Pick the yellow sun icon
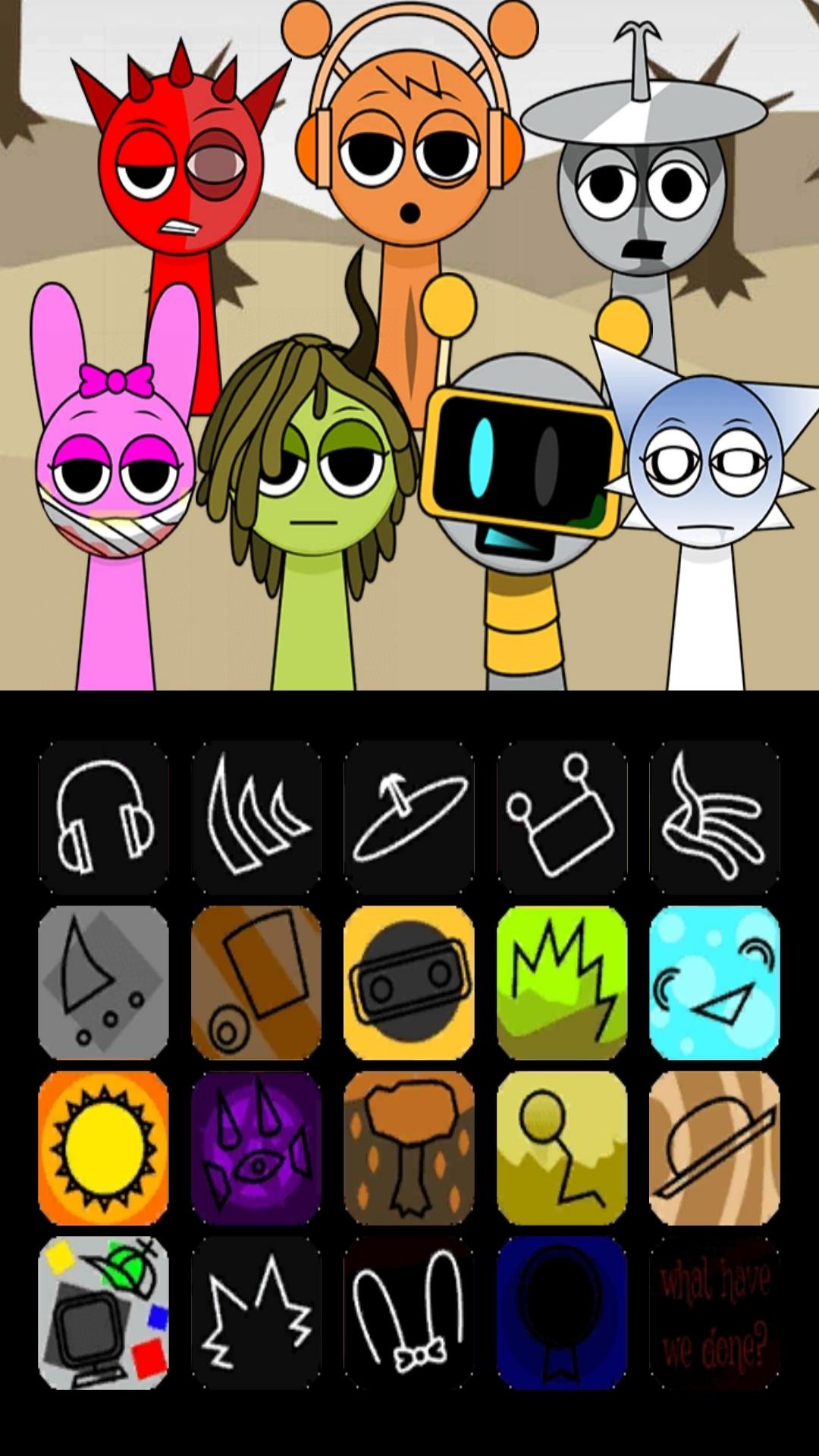The width and height of the screenshot is (819, 1456). pos(104,1147)
